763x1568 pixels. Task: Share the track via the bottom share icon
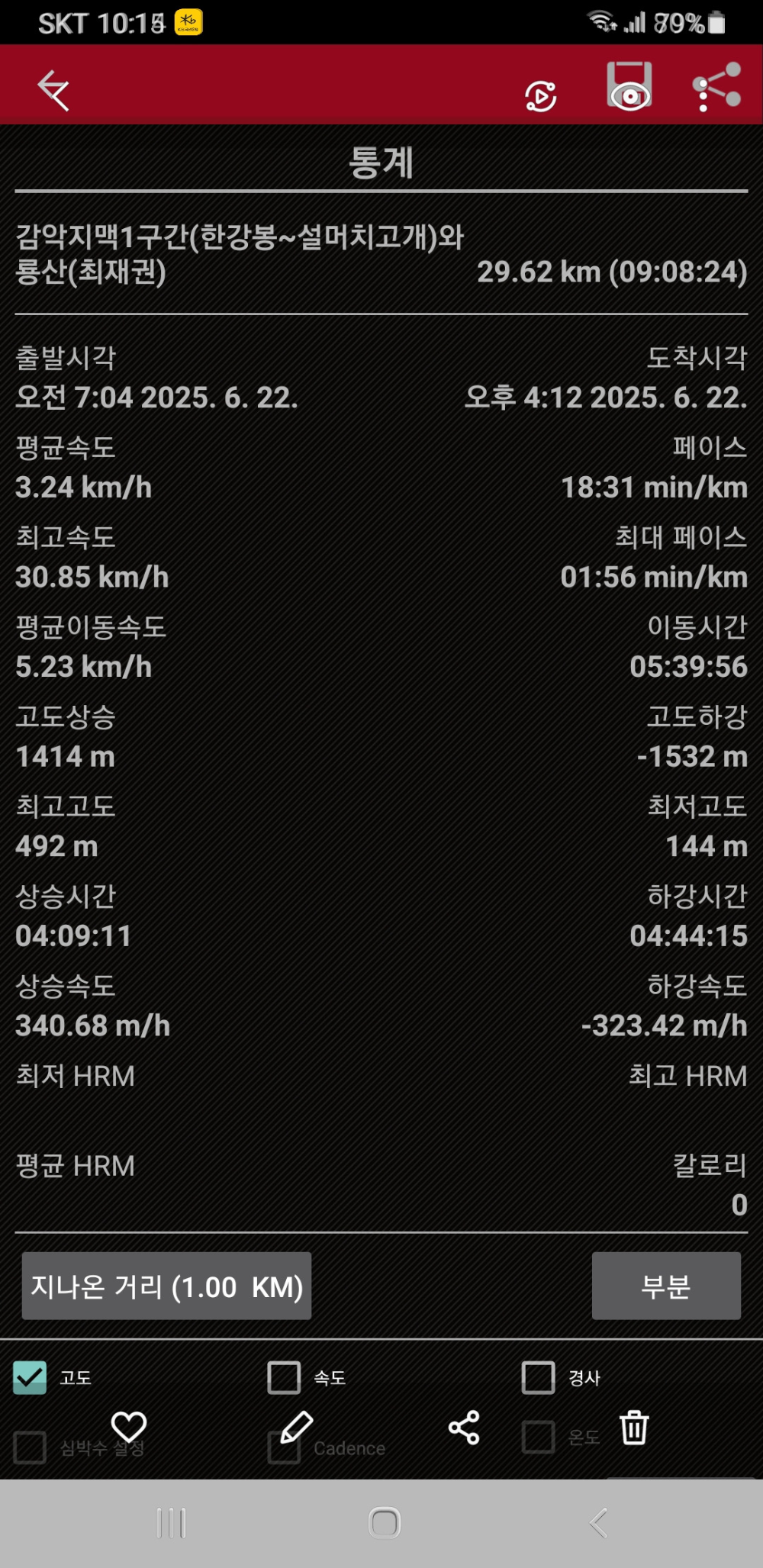(x=464, y=1427)
